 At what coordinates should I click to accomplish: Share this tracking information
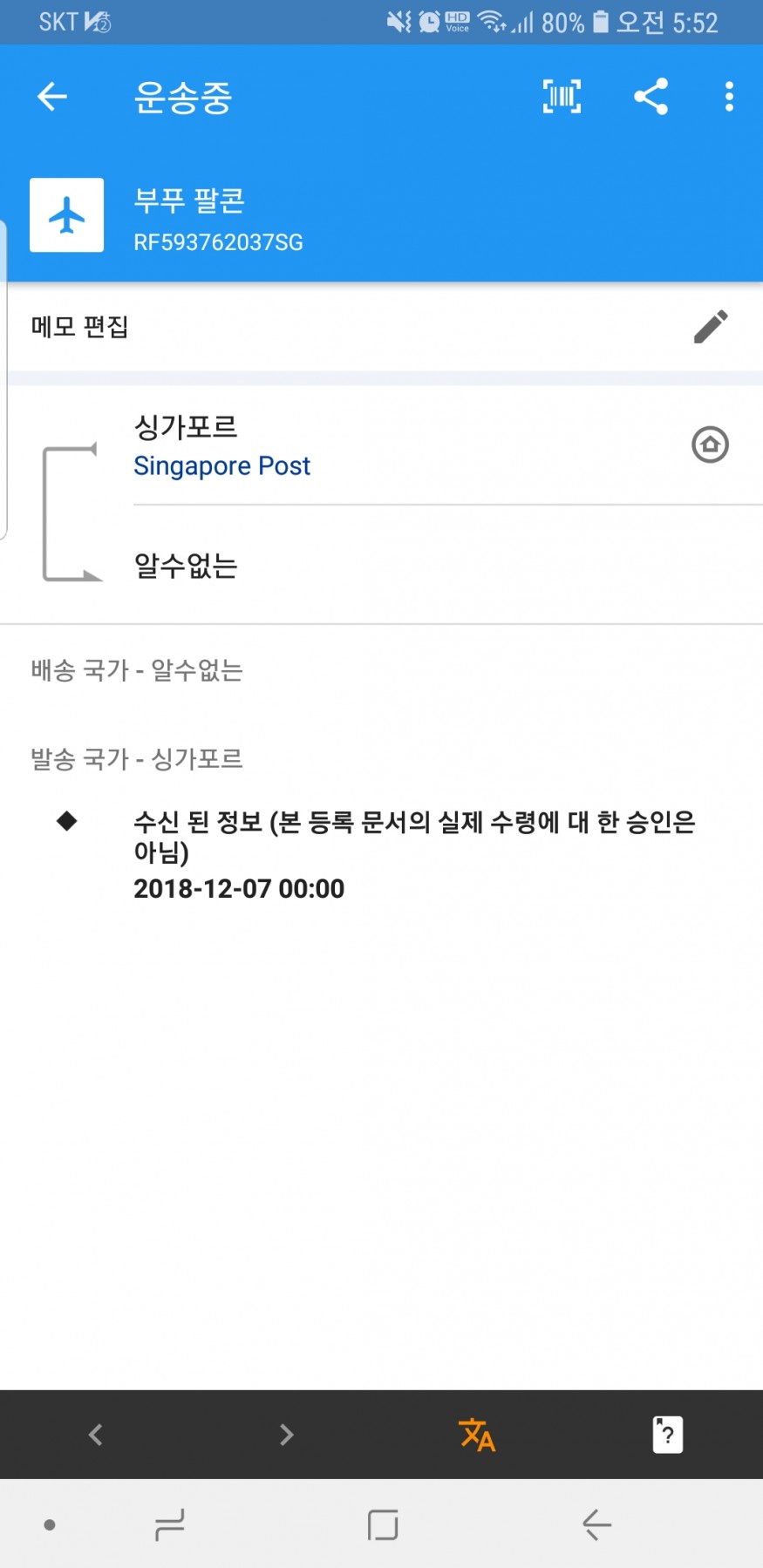651,96
